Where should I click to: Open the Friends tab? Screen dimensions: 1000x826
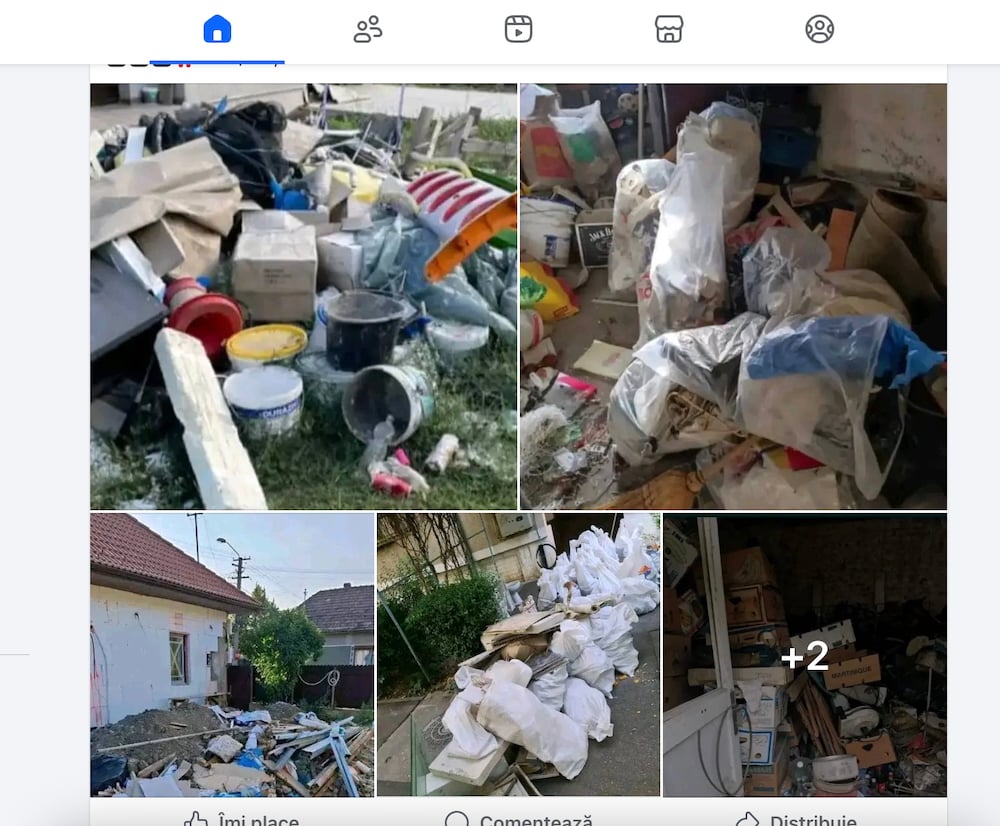click(368, 30)
